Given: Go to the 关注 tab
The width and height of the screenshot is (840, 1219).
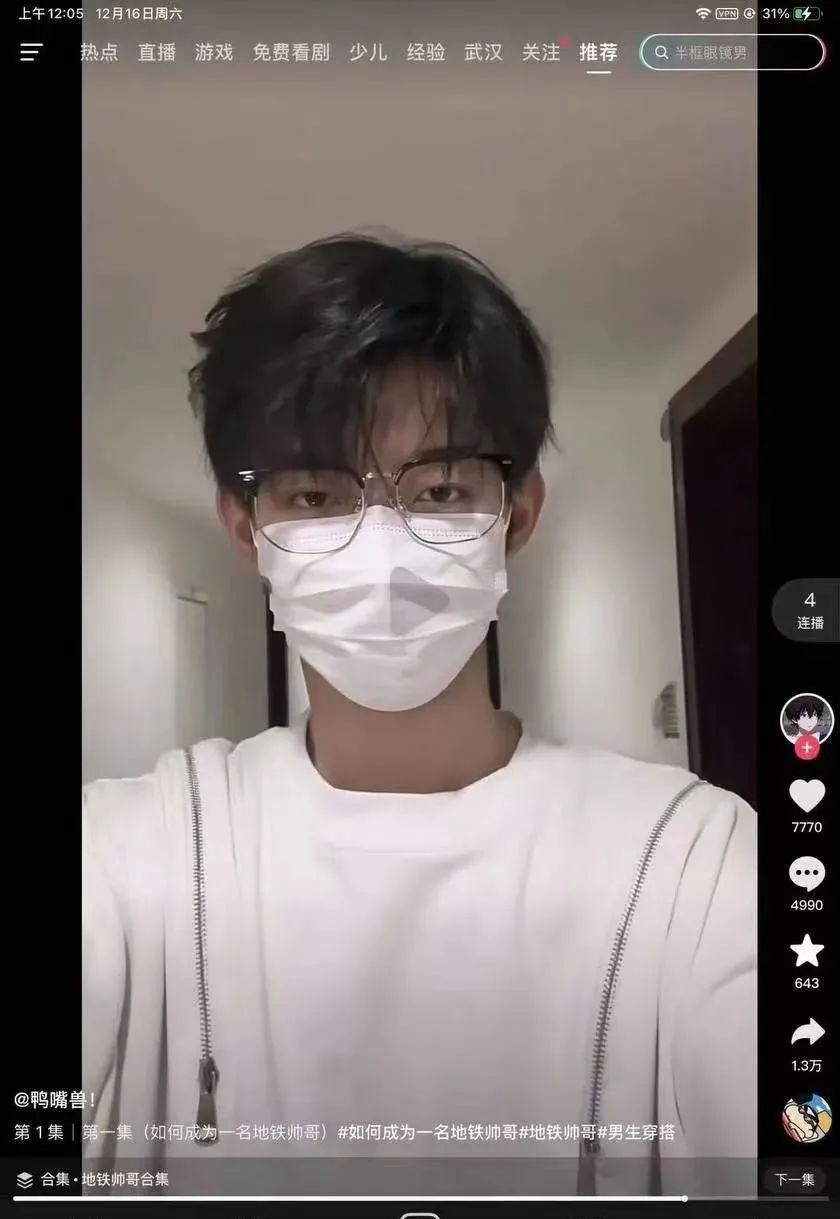Looking at the screenshot, I should click(541, 52).
